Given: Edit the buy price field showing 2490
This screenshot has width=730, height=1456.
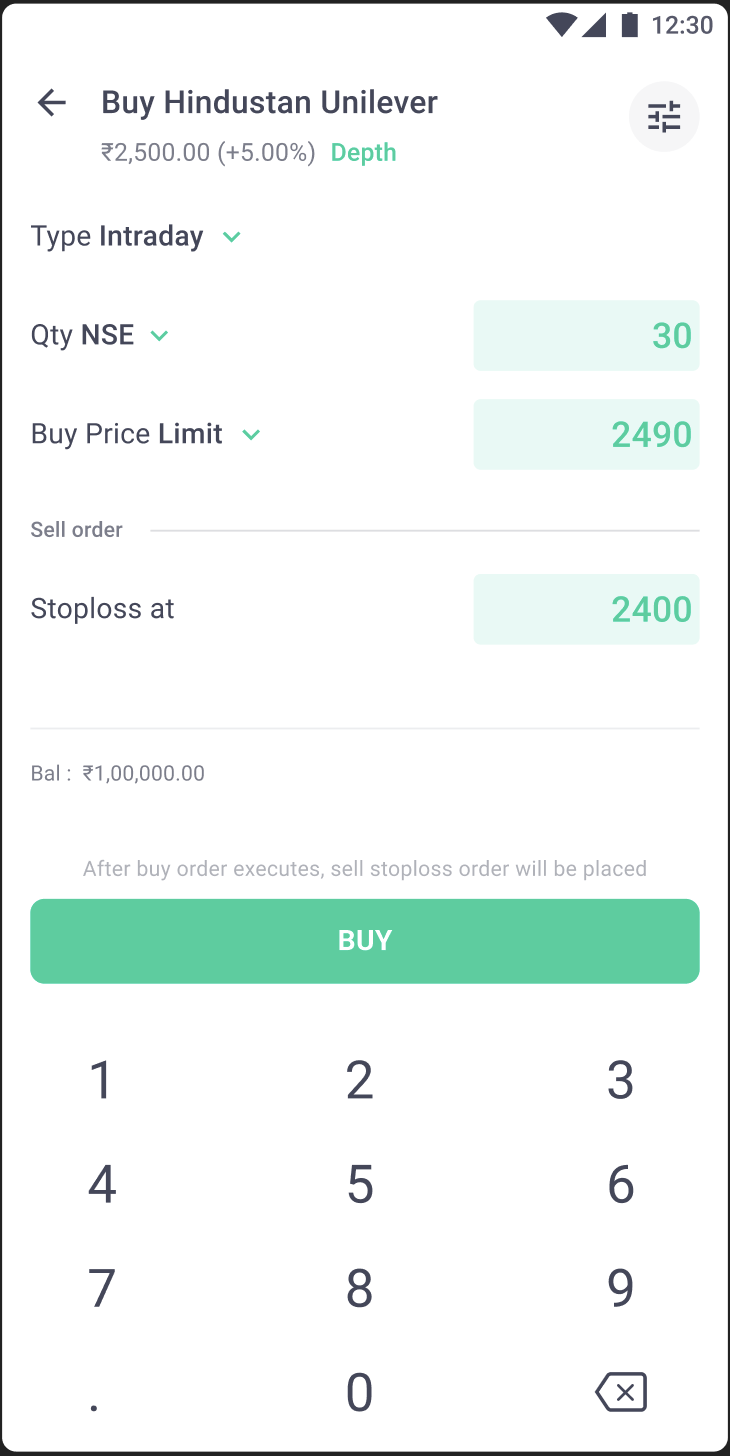Looking at the screenshot, I should (x=587, y=434).
